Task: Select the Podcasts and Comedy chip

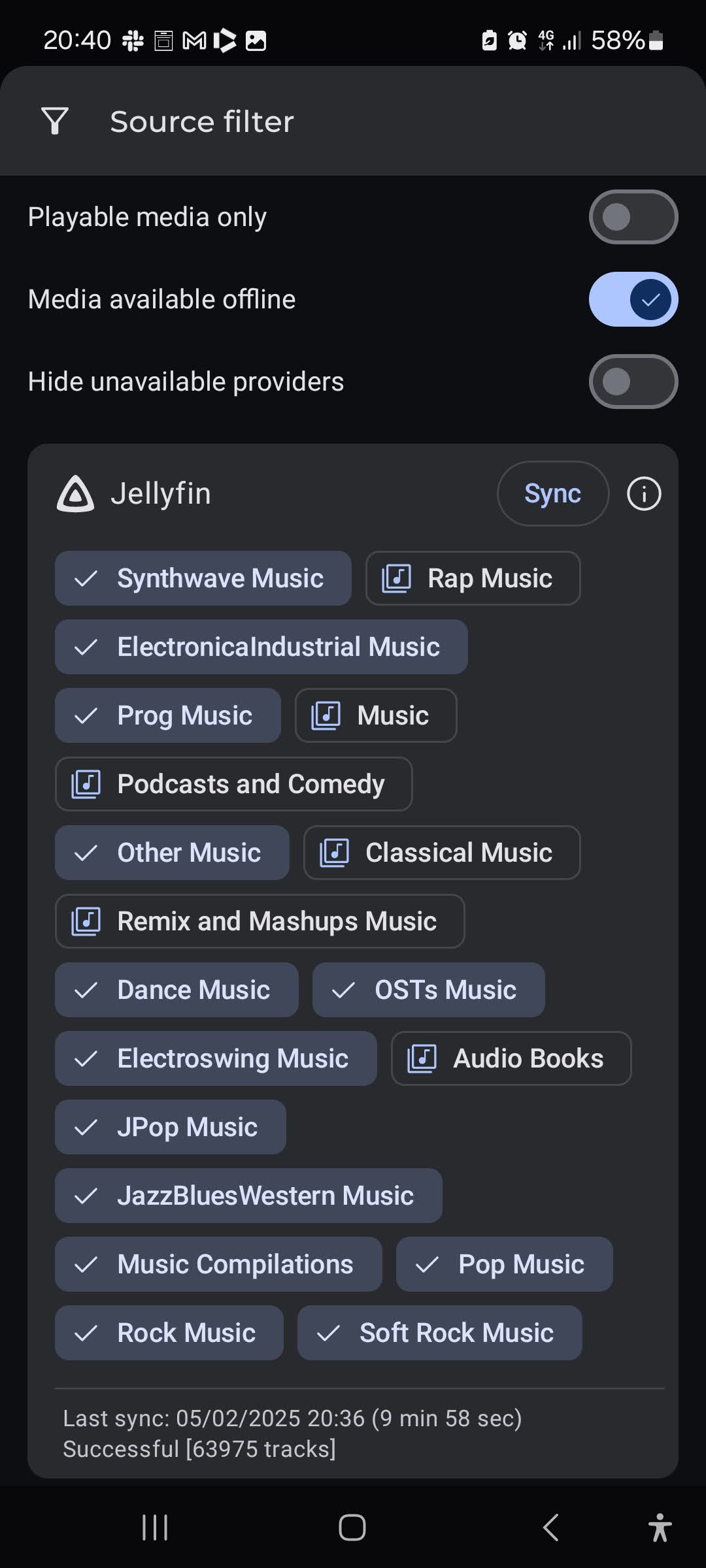Action: point(233,784)
